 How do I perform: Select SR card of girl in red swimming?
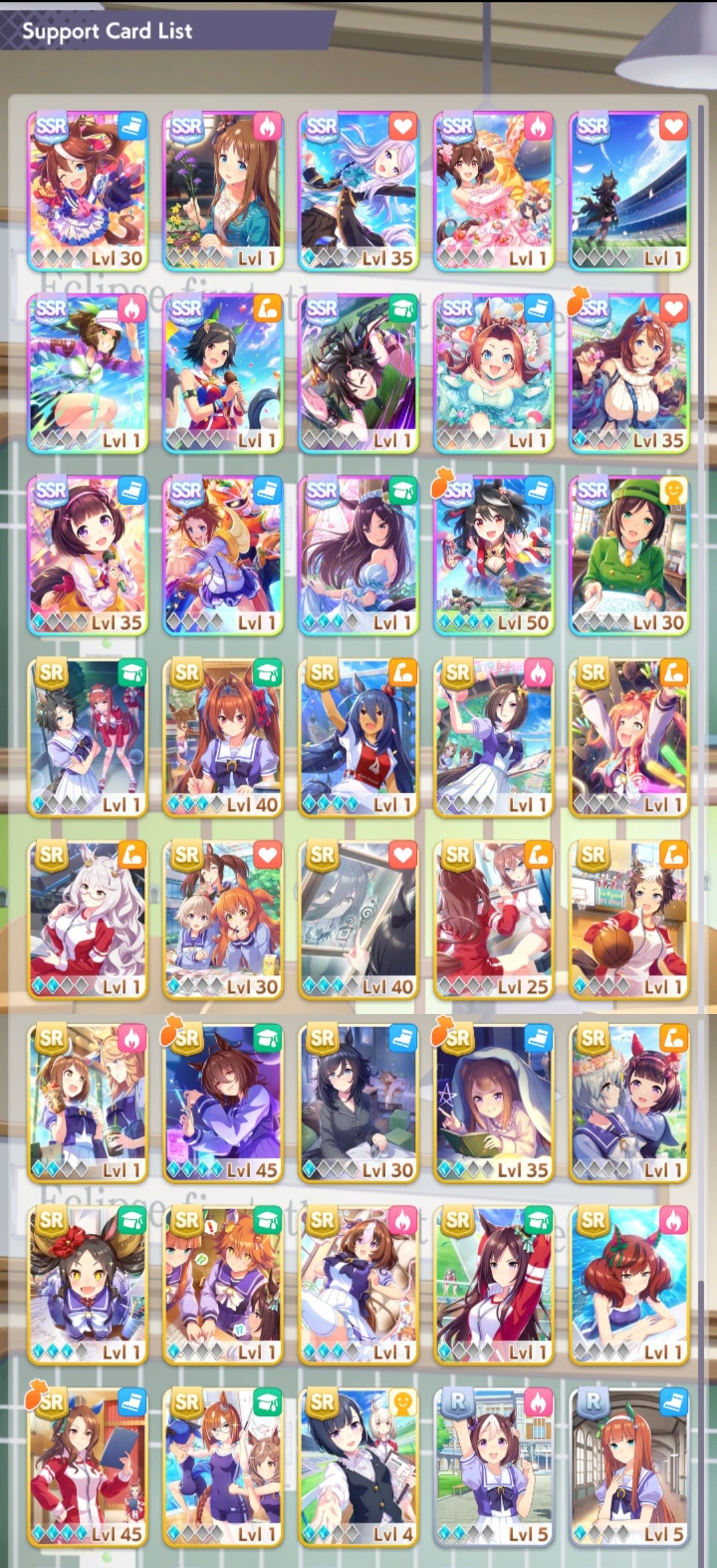click(x=629, y=1285)
